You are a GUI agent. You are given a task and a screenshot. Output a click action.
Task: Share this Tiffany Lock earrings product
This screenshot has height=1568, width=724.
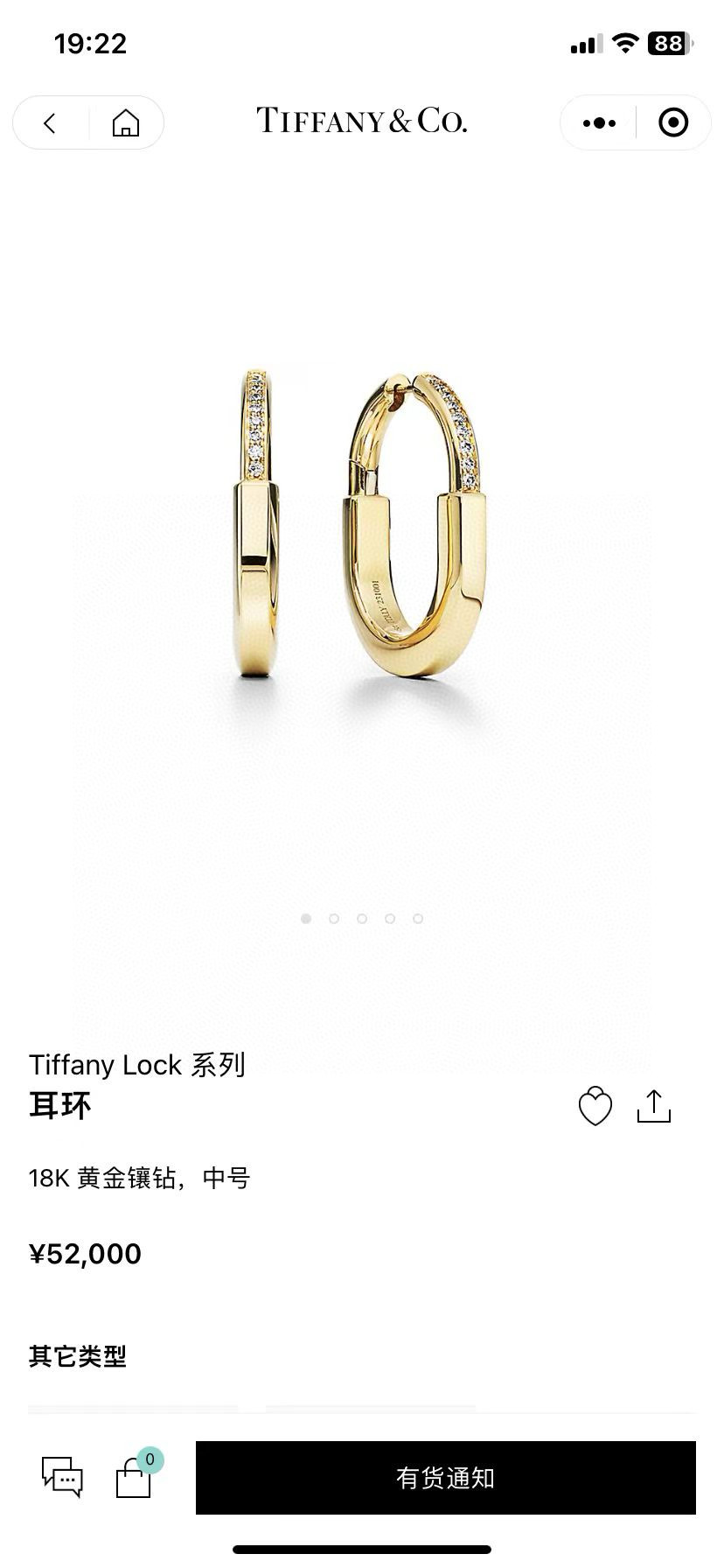pyautogui.click(x=654, y=1106)
